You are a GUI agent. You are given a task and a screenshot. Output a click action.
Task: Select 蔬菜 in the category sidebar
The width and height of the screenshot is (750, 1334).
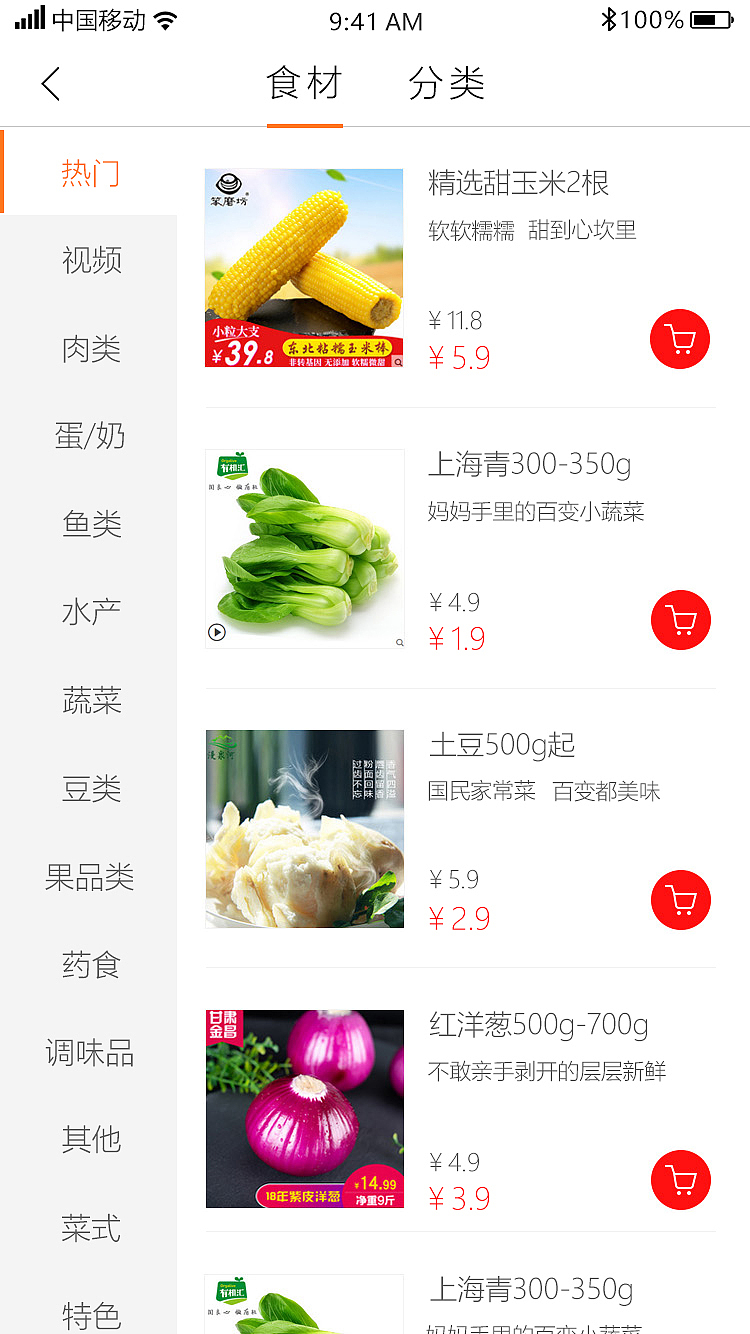tap(90, 700)
